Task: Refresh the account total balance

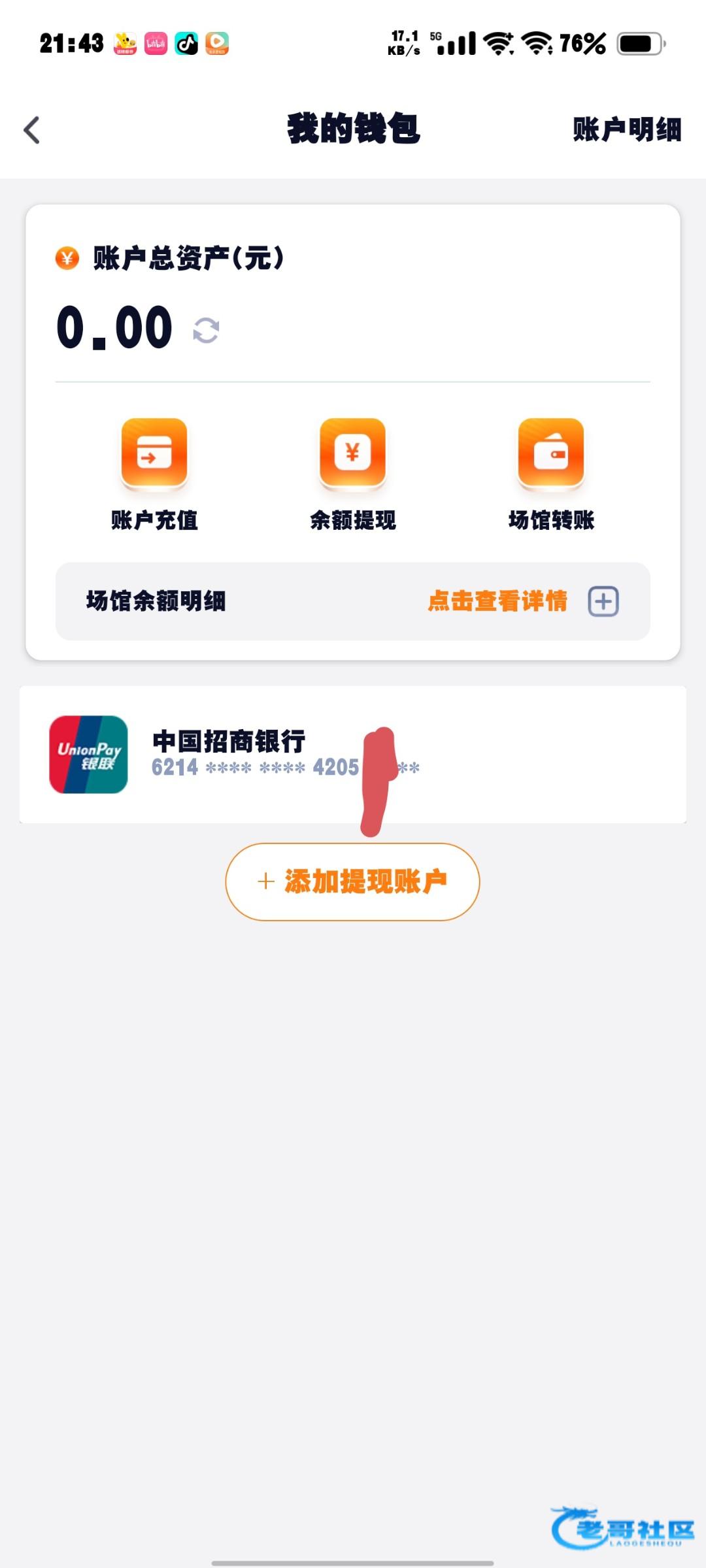Action: [206, 330]
